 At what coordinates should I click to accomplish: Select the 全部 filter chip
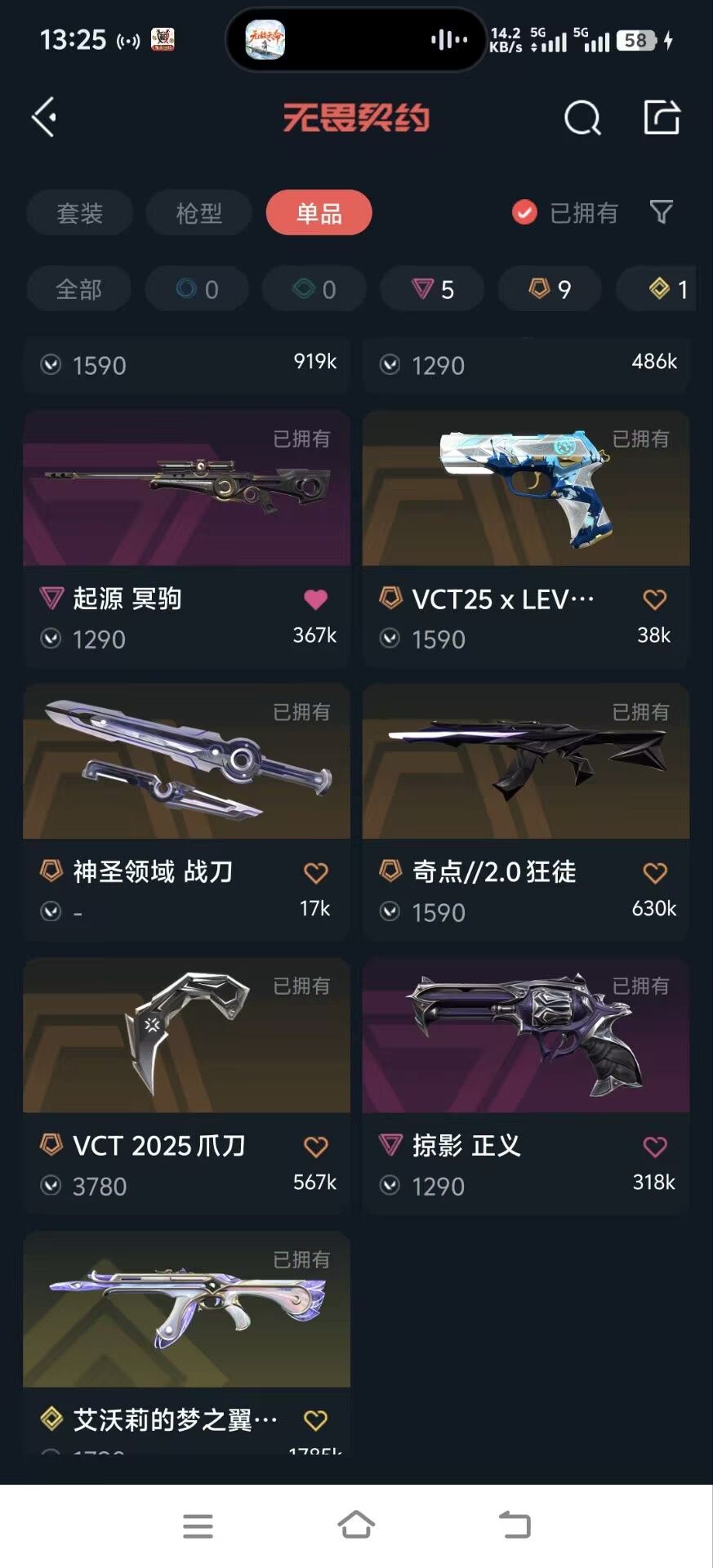pos(78,288)
